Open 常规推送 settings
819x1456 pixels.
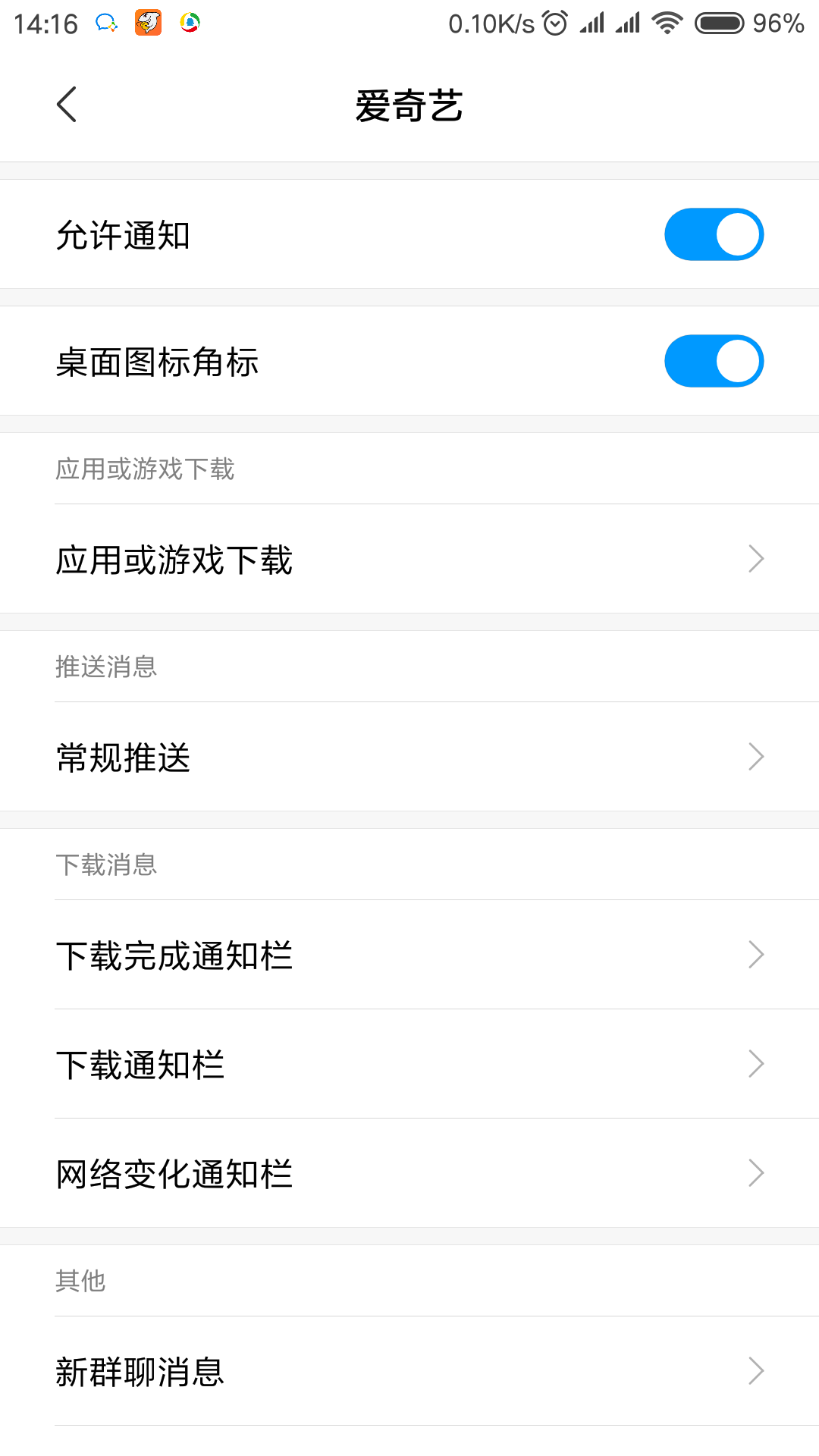[x=409, y=757]
